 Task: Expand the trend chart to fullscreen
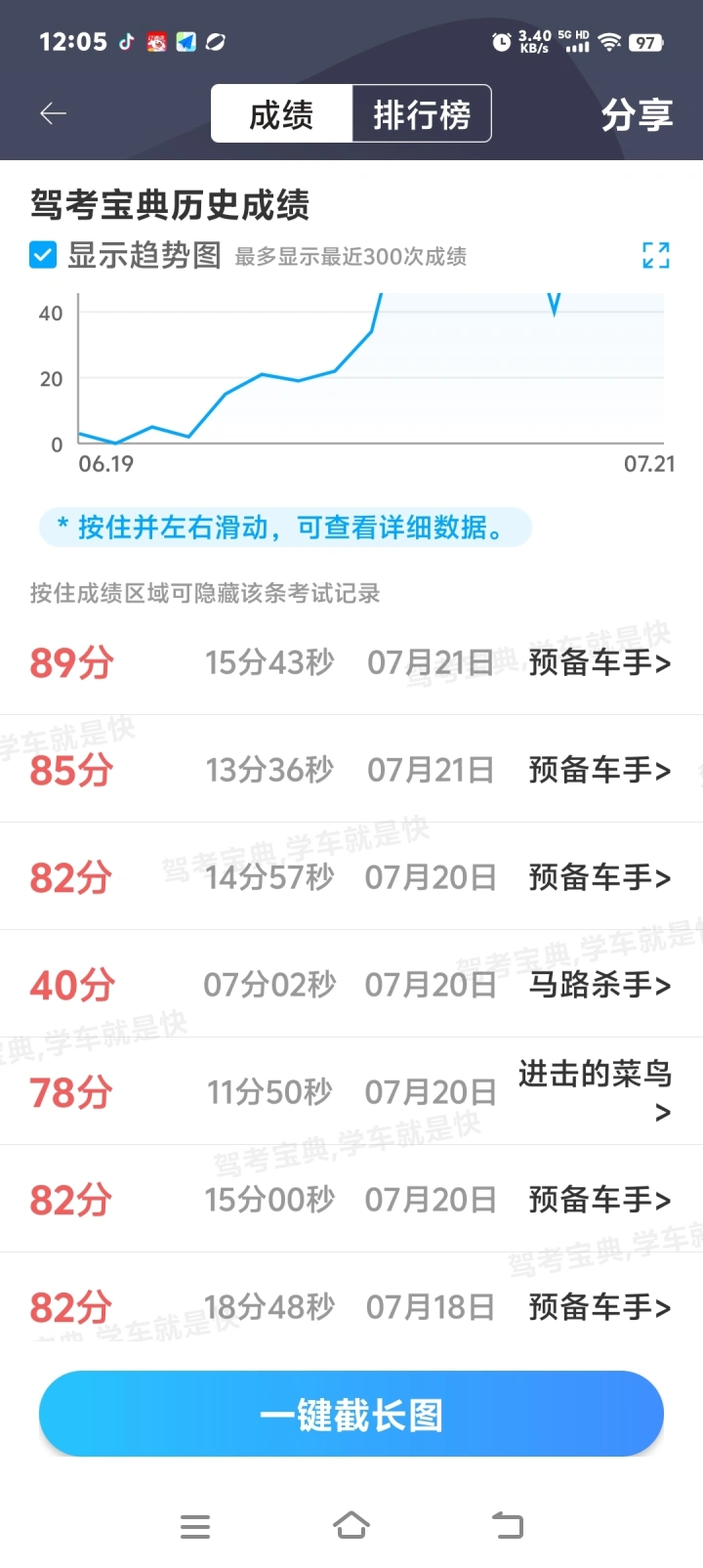tap(655, 255)
